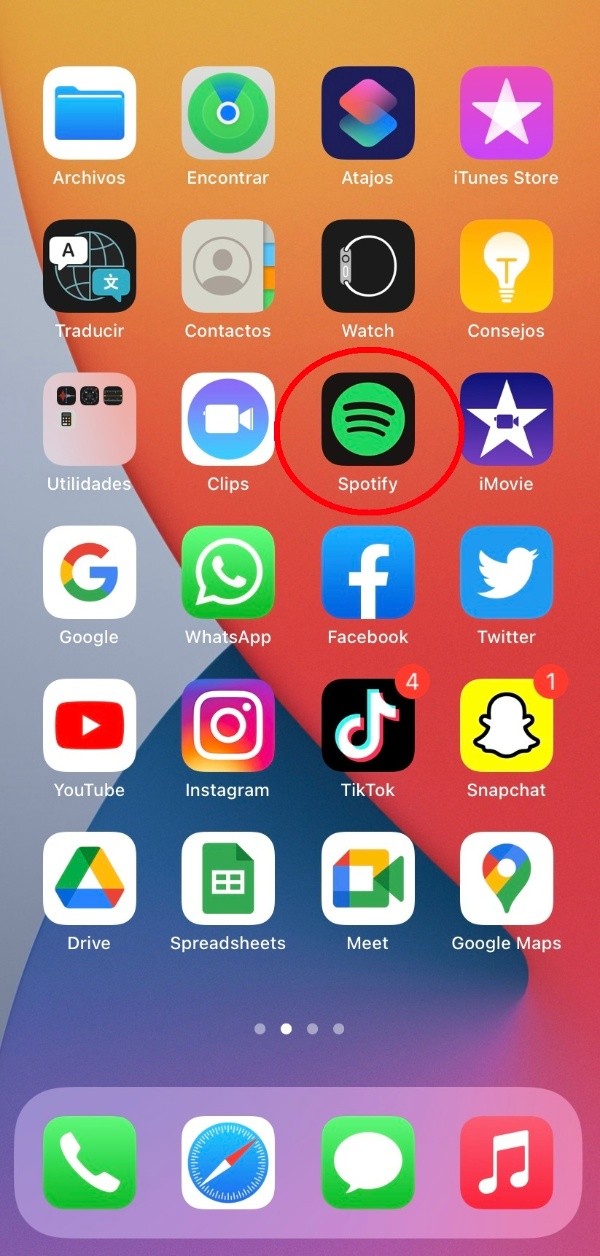Open Contactos
Image resolution: width=600 pixels, height=1256 pixels.
pos(228,266)
